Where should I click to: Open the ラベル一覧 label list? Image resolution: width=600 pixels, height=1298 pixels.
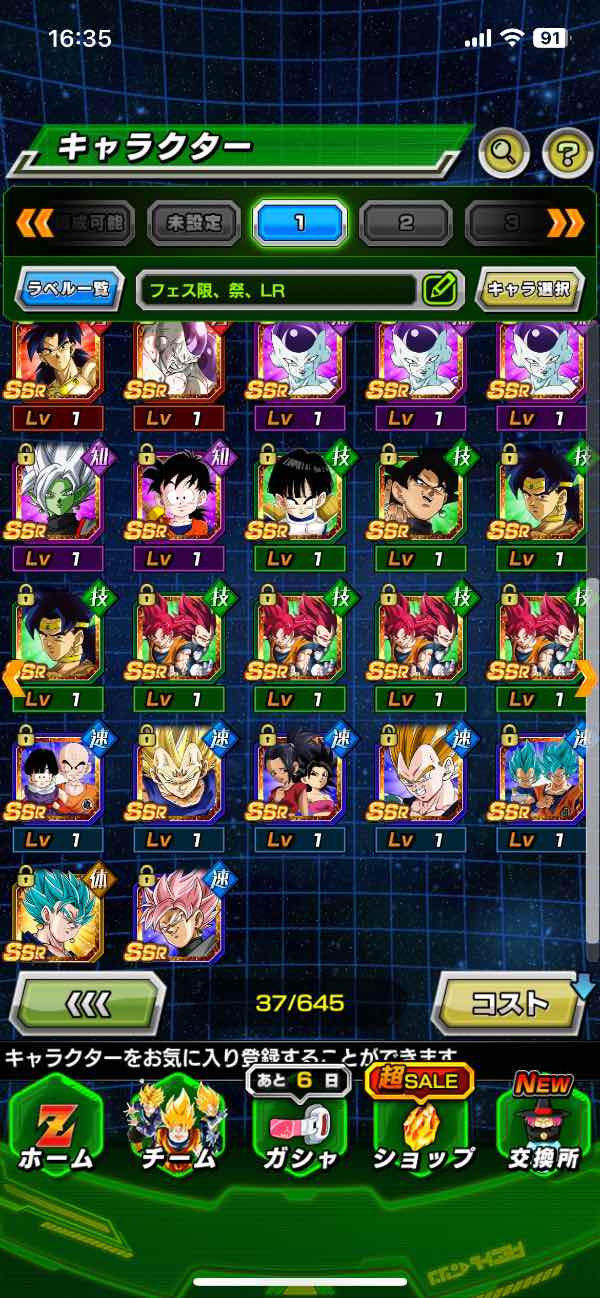click(x=70, y=290)
